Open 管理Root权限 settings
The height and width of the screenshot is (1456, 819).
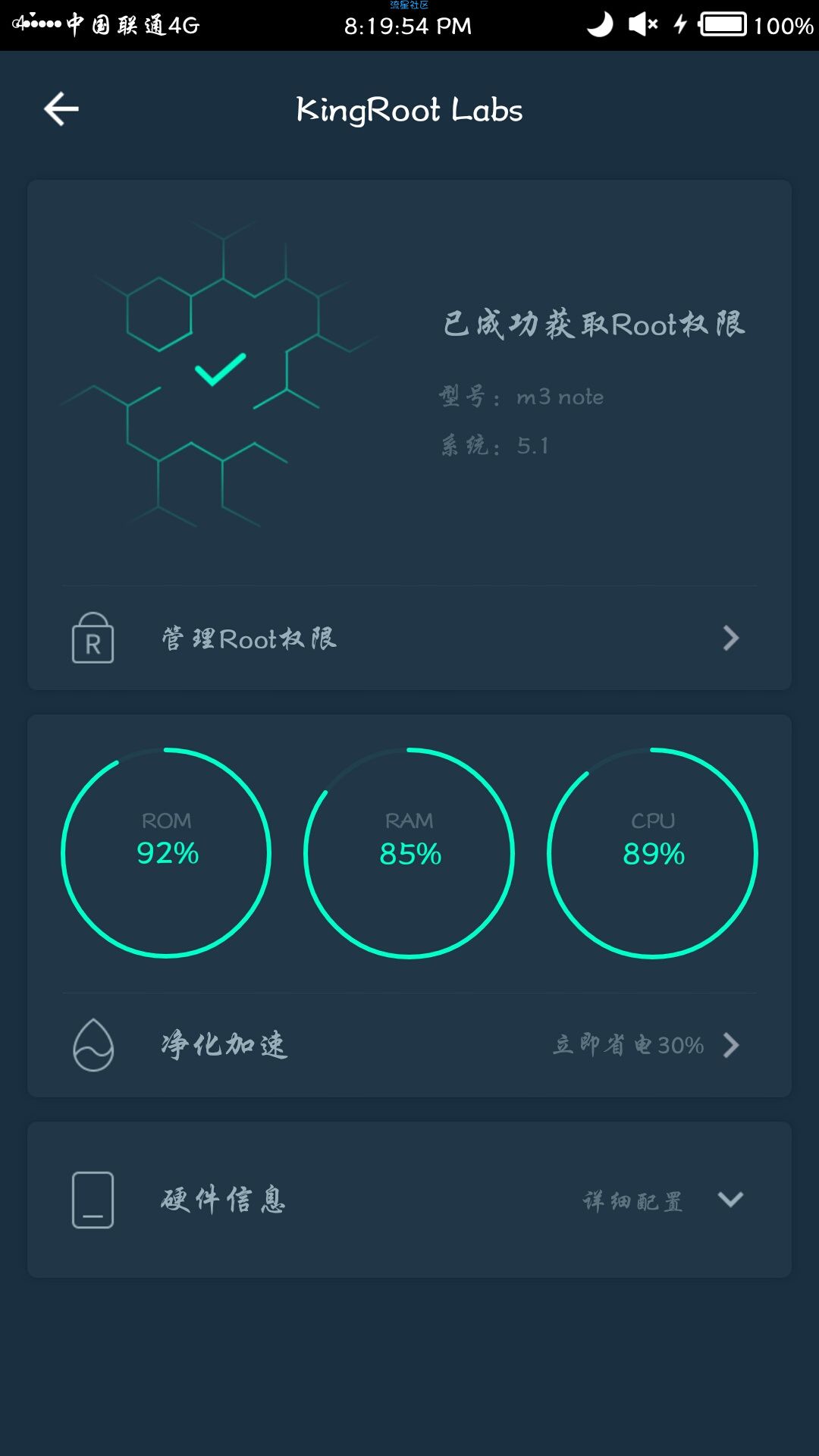pyautogui.click(x=409, y=639)
